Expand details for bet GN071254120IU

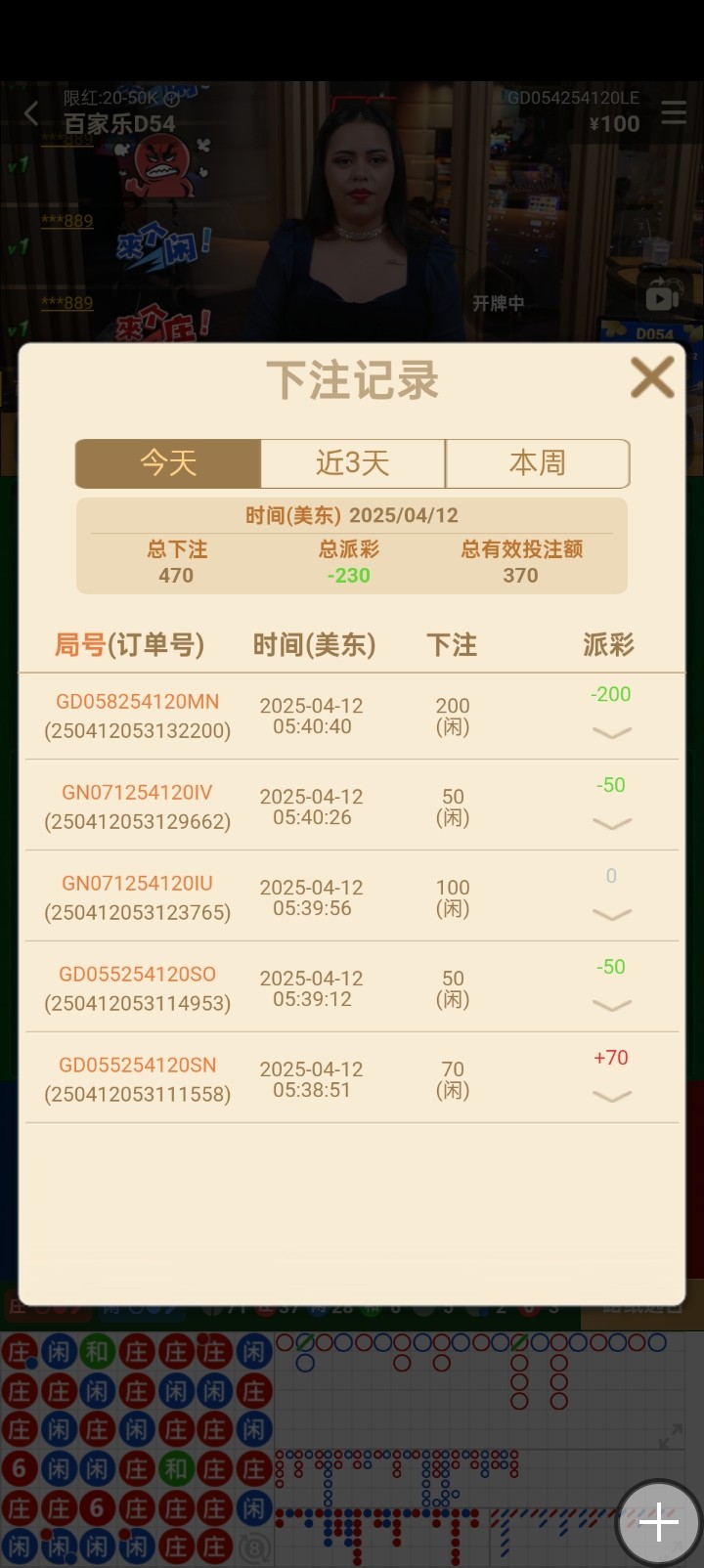tap(612, 914)
